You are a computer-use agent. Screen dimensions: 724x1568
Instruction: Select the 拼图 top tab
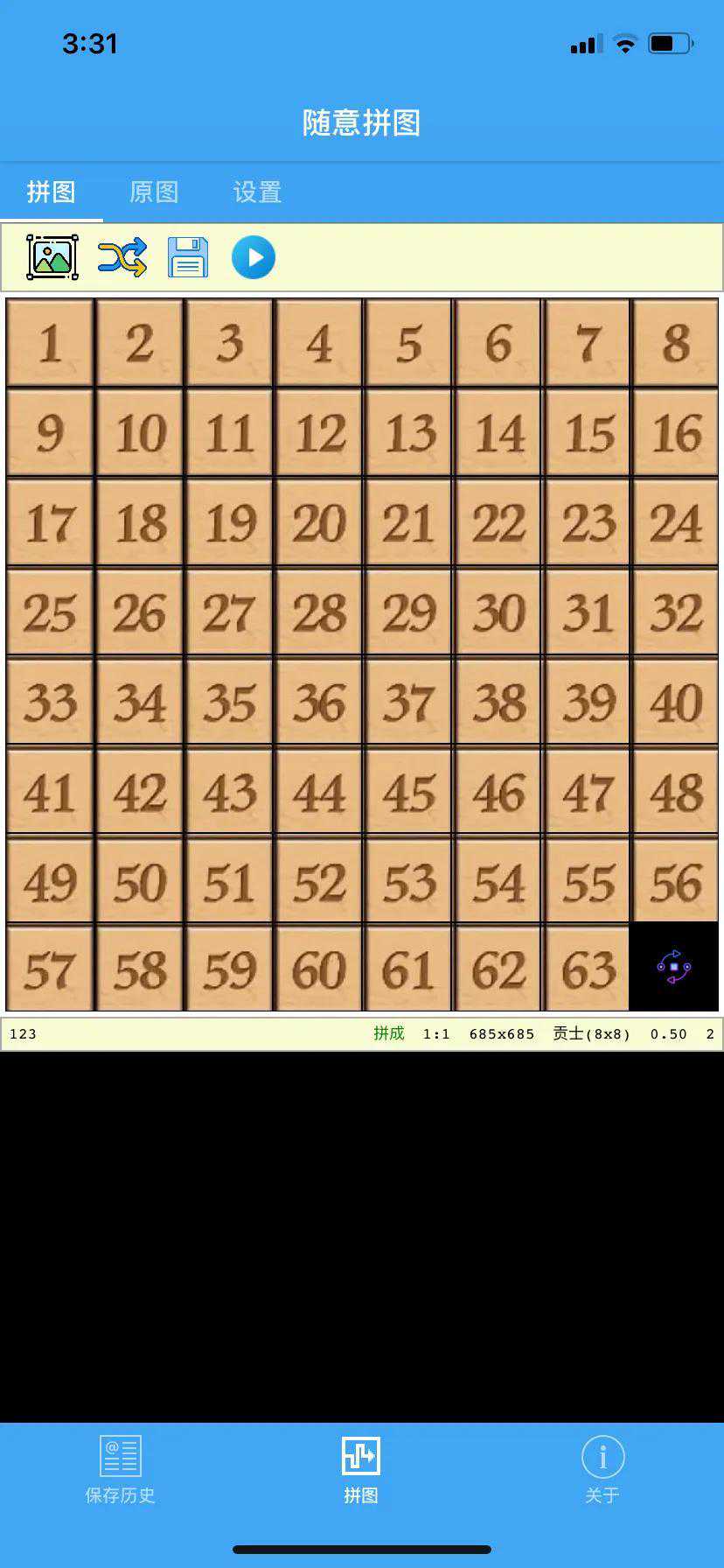(52, 192)
